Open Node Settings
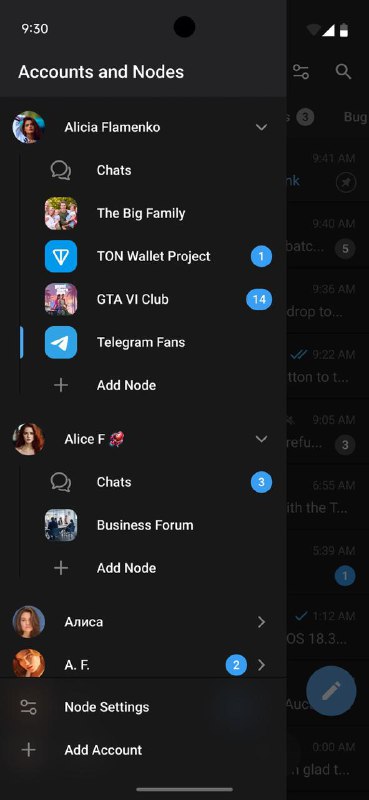 click(x=143, y=707)
